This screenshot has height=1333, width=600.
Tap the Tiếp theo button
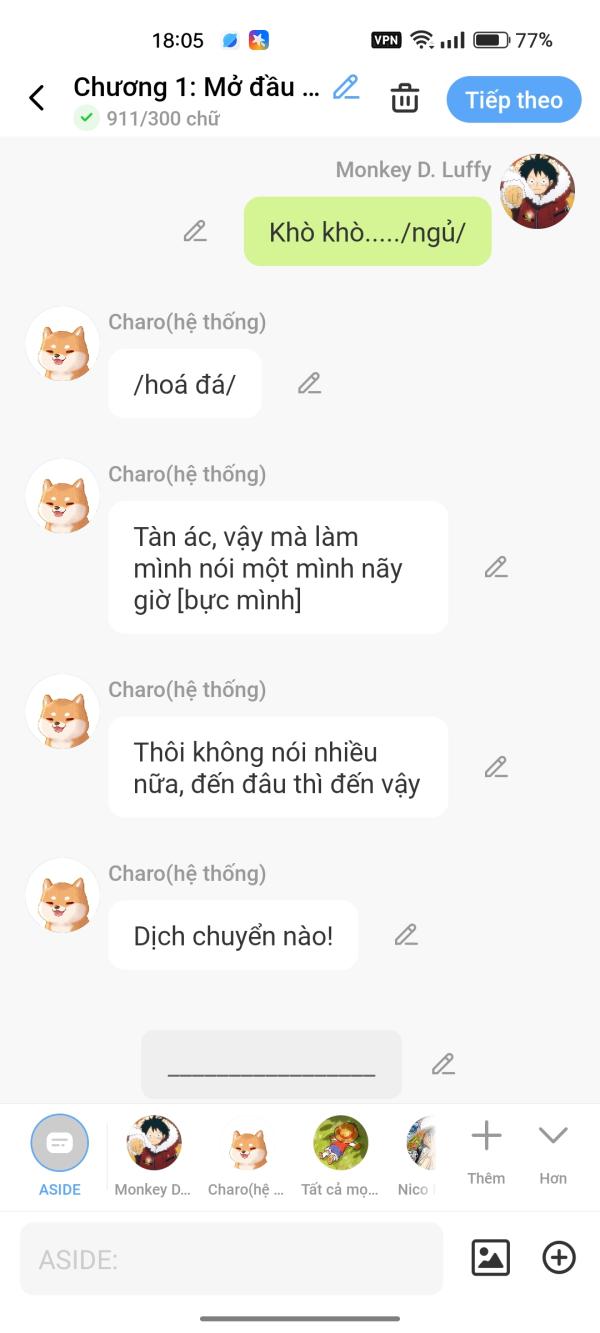pos(513,100)
